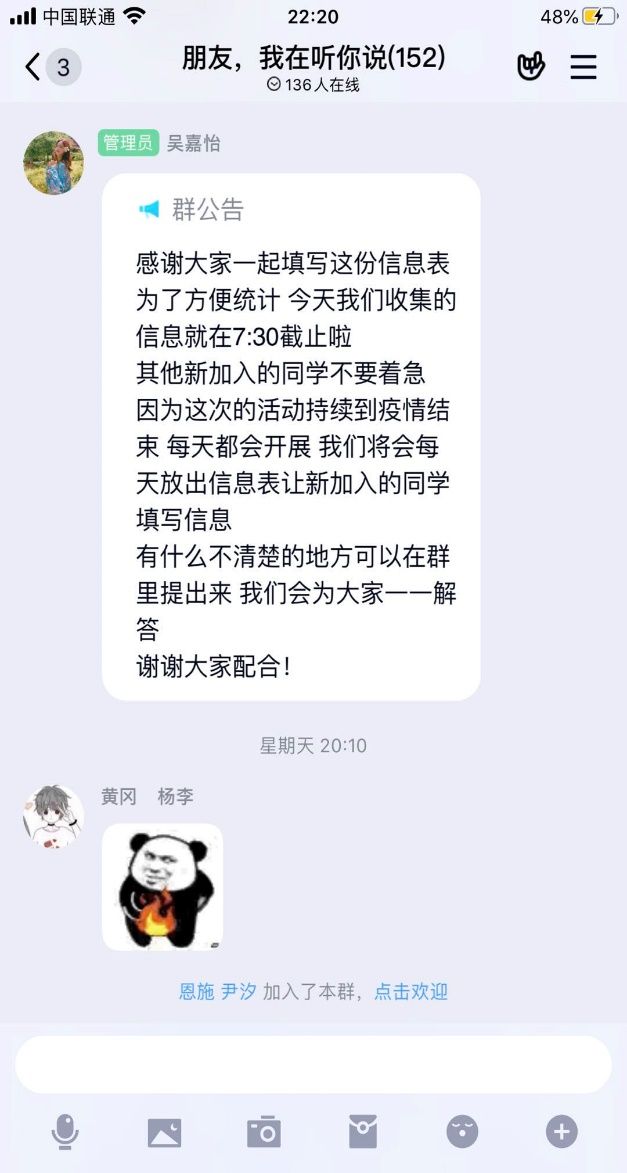Pick a photo from the gallery
Screen dimensions: 627x1173
click(x=164, y=1132)
